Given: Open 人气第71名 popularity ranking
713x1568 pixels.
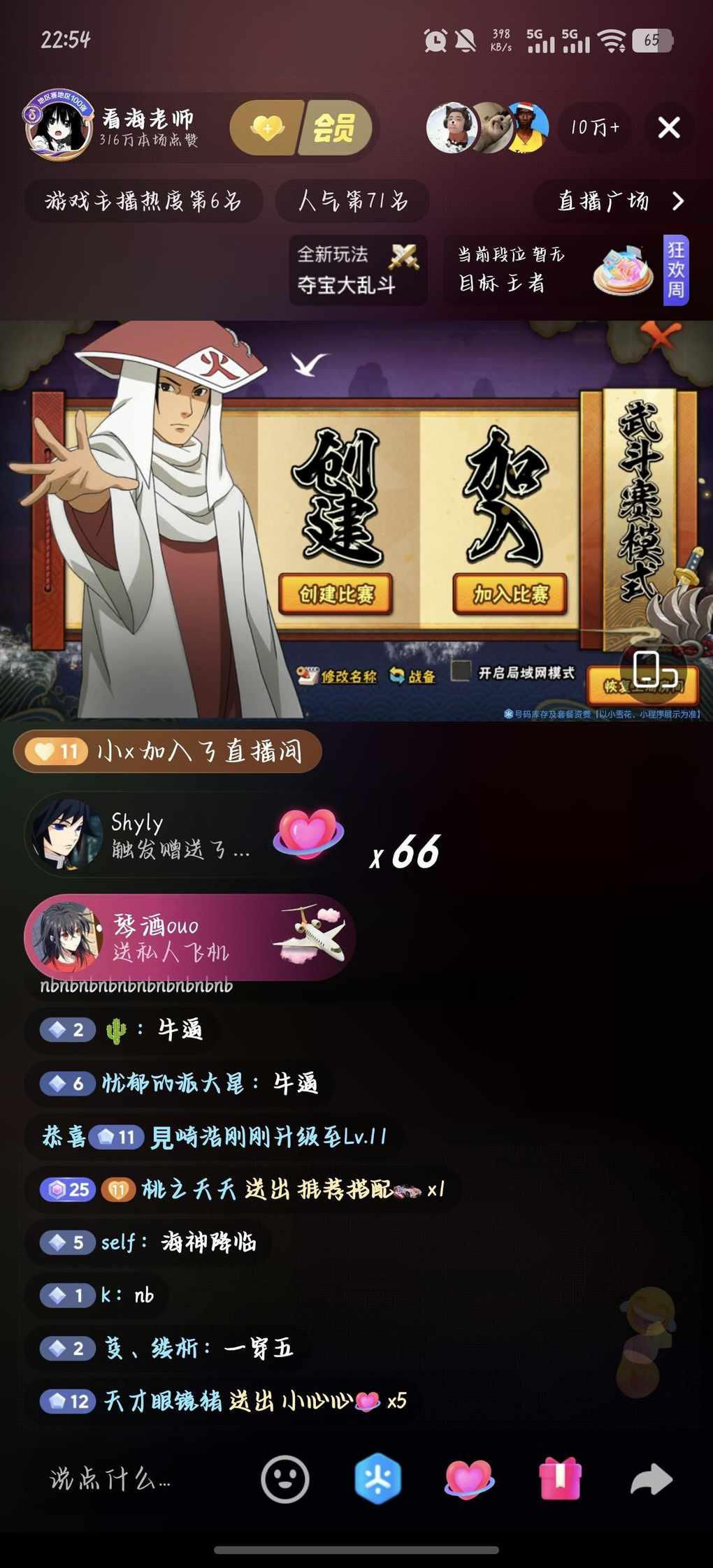Looking at the screenshot, I should pyautogui.click(x=352, y=201).
